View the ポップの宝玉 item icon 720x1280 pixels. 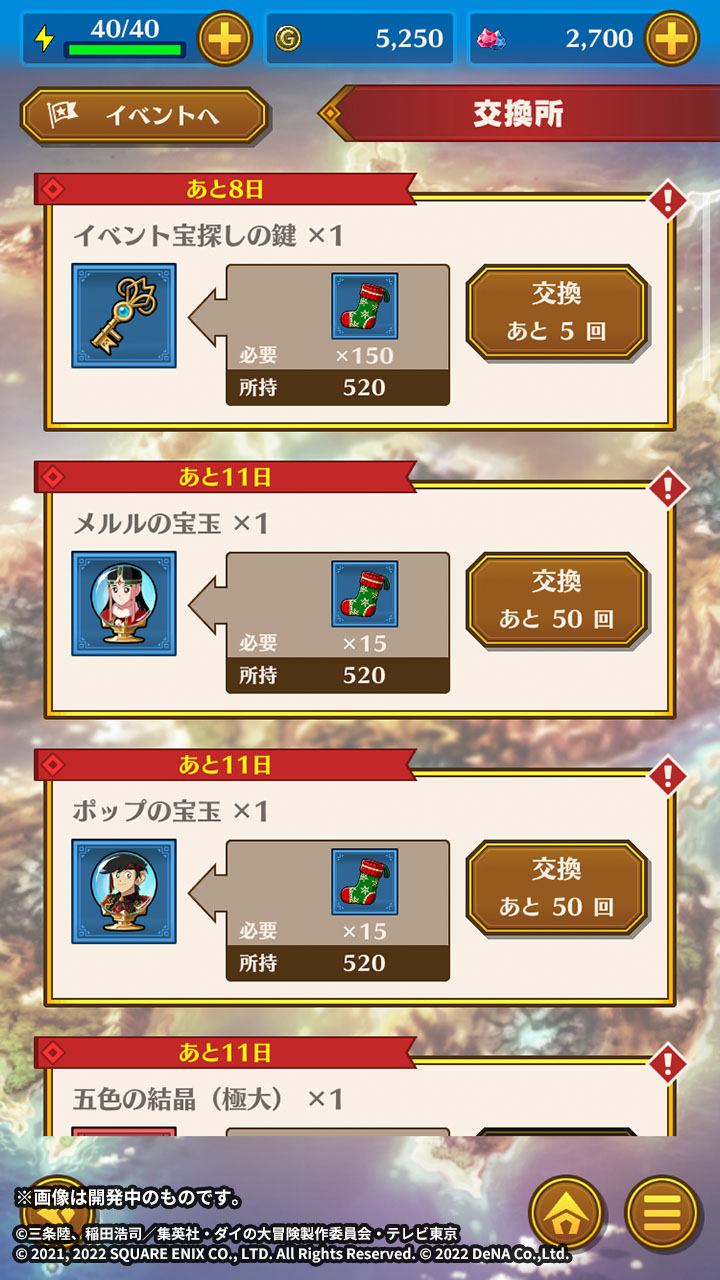(x=124, y=892)
